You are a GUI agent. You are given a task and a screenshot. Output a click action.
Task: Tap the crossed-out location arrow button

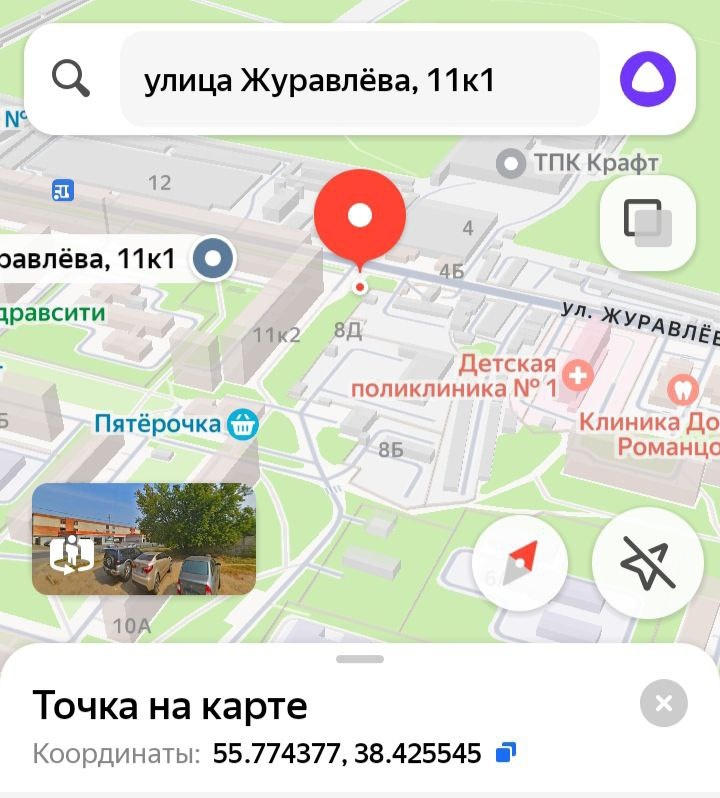click(x=648, y=563)
